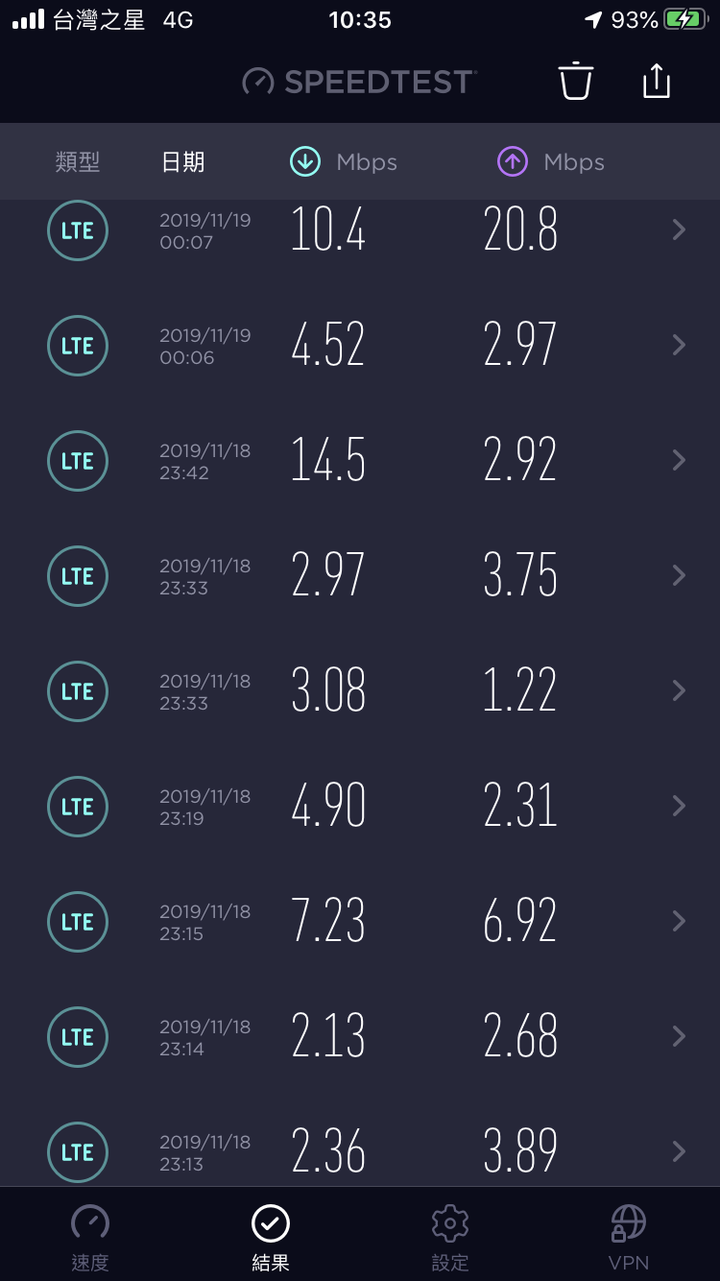Open the 2019/11/19 00:06 test result
The image size is (720, 1281).
[360, 345]
